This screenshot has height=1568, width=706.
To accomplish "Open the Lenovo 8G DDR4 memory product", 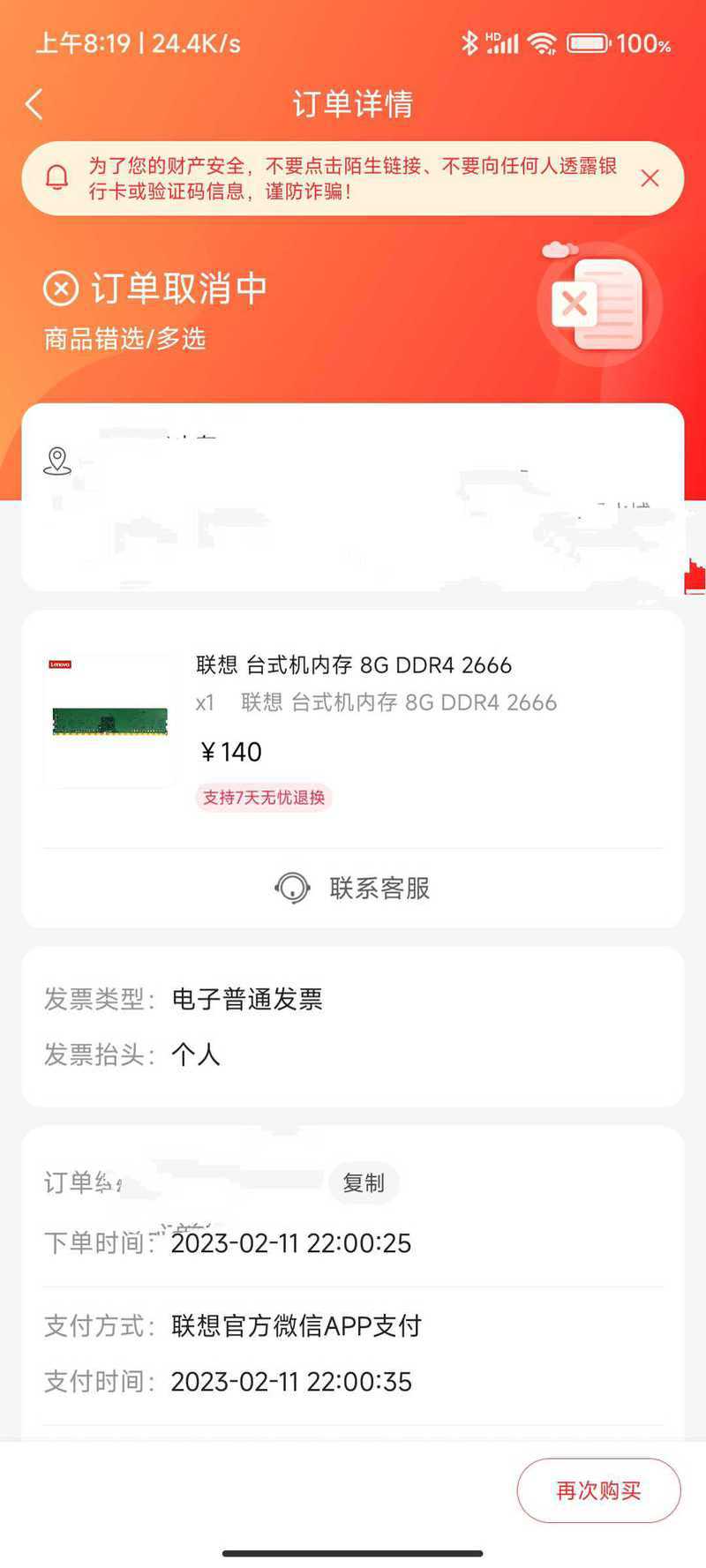I will pos(353,664).
